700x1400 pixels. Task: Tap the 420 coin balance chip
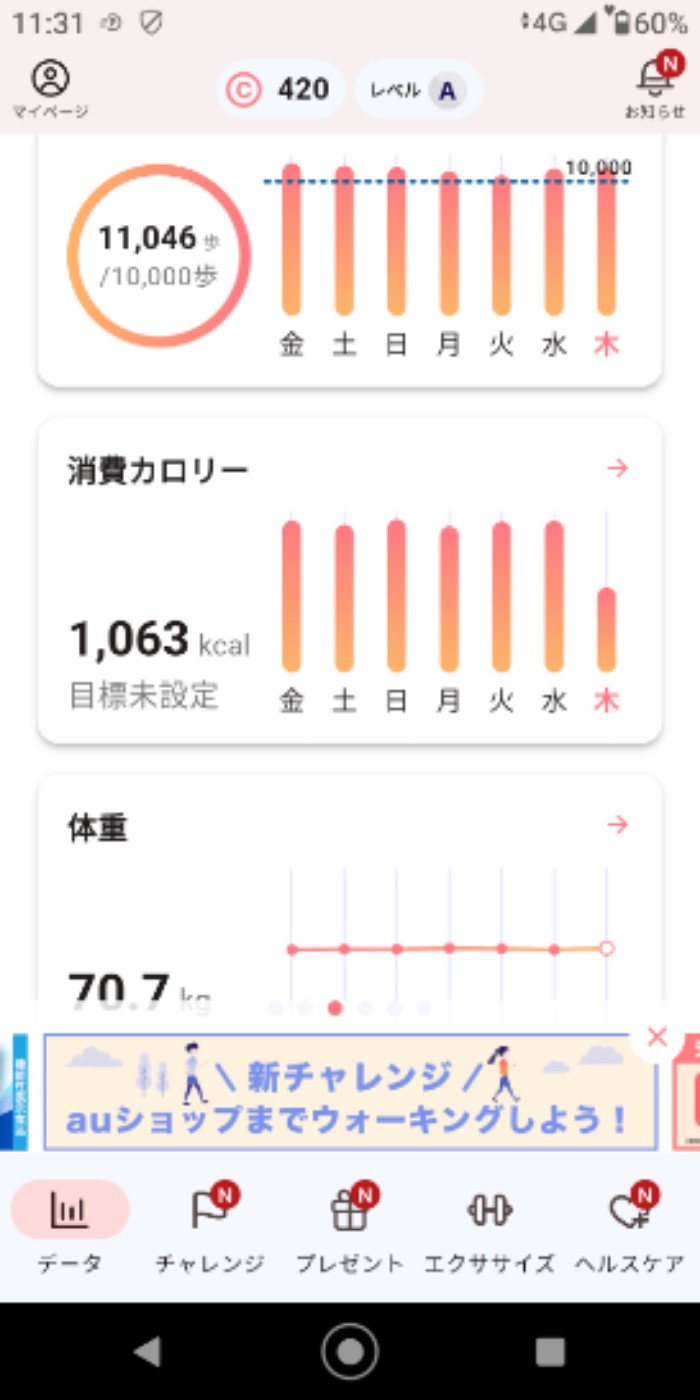[281, 90]
